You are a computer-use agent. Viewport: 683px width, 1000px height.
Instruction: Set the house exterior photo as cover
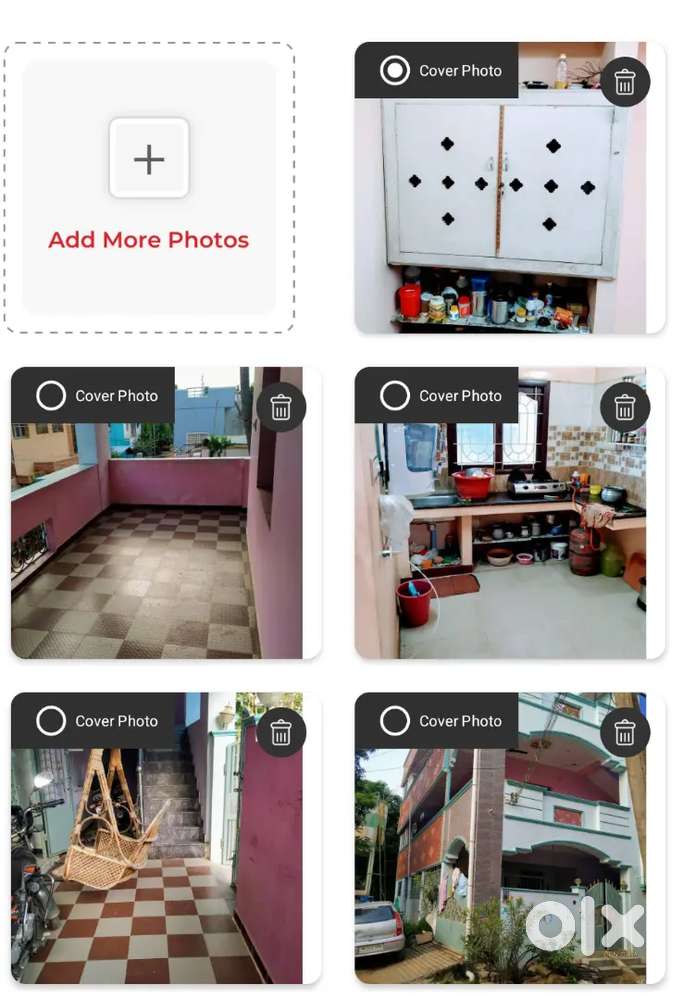(395, 721)
